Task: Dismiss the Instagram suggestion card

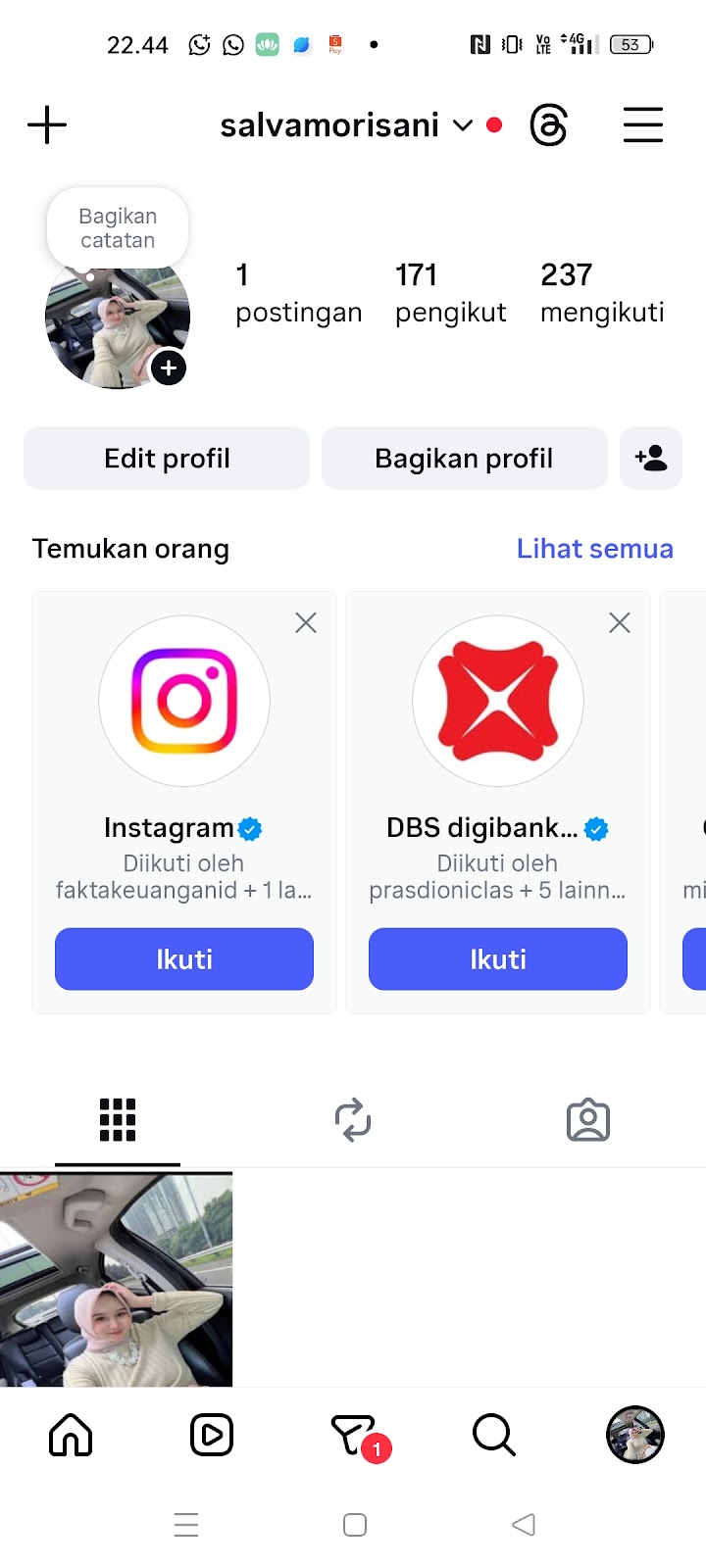Action: click(306, 622)
